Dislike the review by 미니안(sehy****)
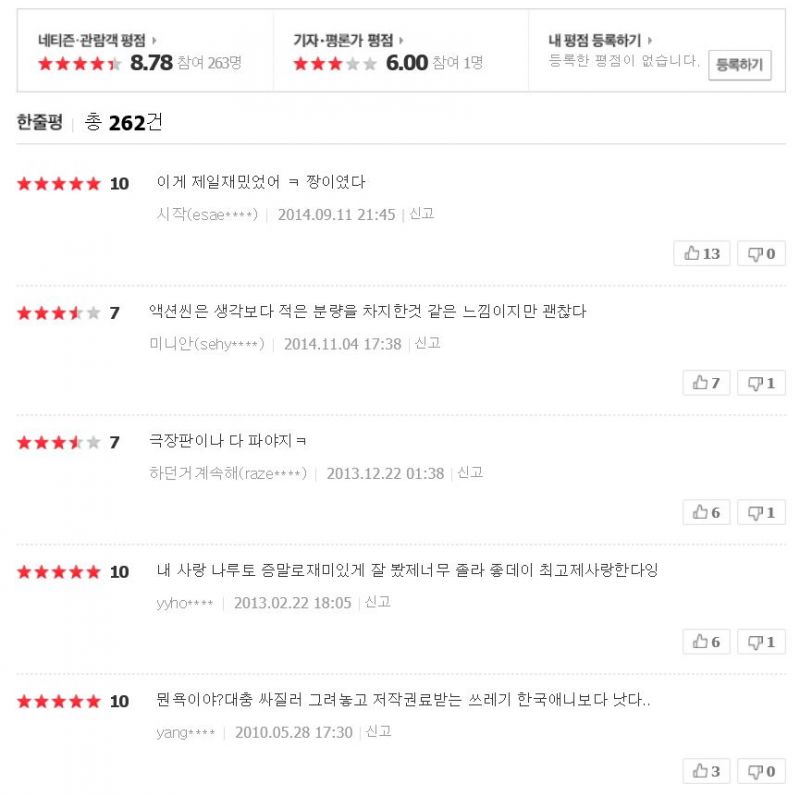The image size is (800, 796). tap(761, 382)
